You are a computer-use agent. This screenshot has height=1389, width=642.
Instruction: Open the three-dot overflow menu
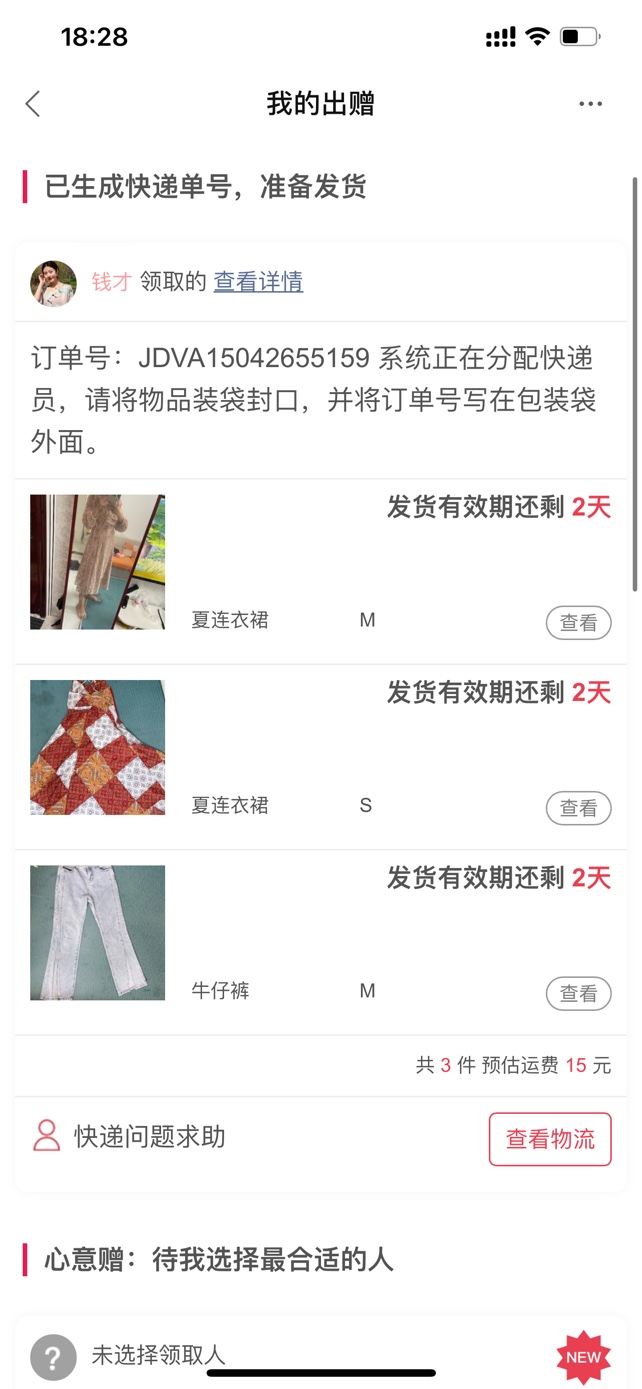point(590,104)
